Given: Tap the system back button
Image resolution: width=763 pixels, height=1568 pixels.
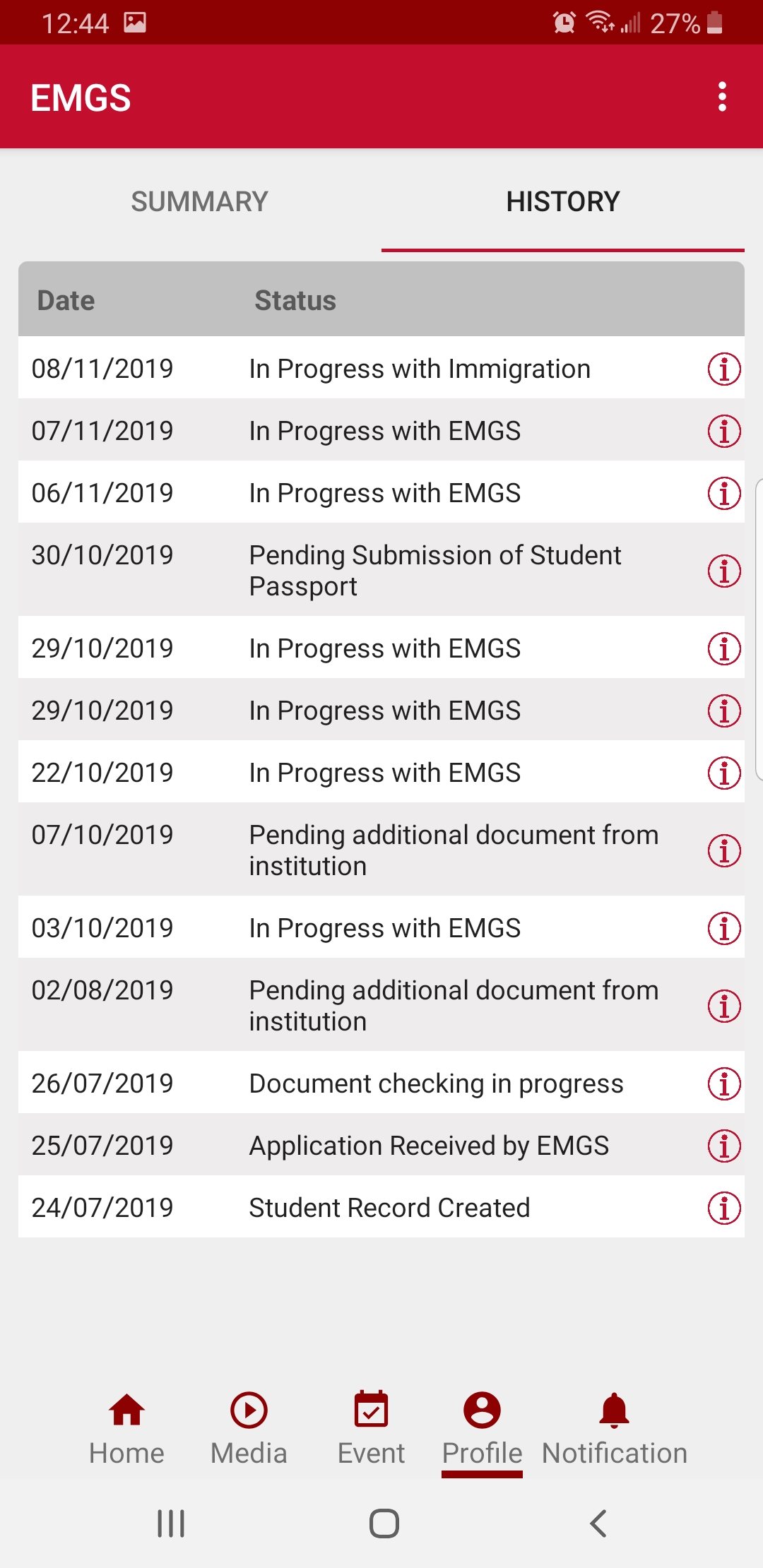Looking at the screenshot, I should pyautogui.click(x=598, y=1524).
